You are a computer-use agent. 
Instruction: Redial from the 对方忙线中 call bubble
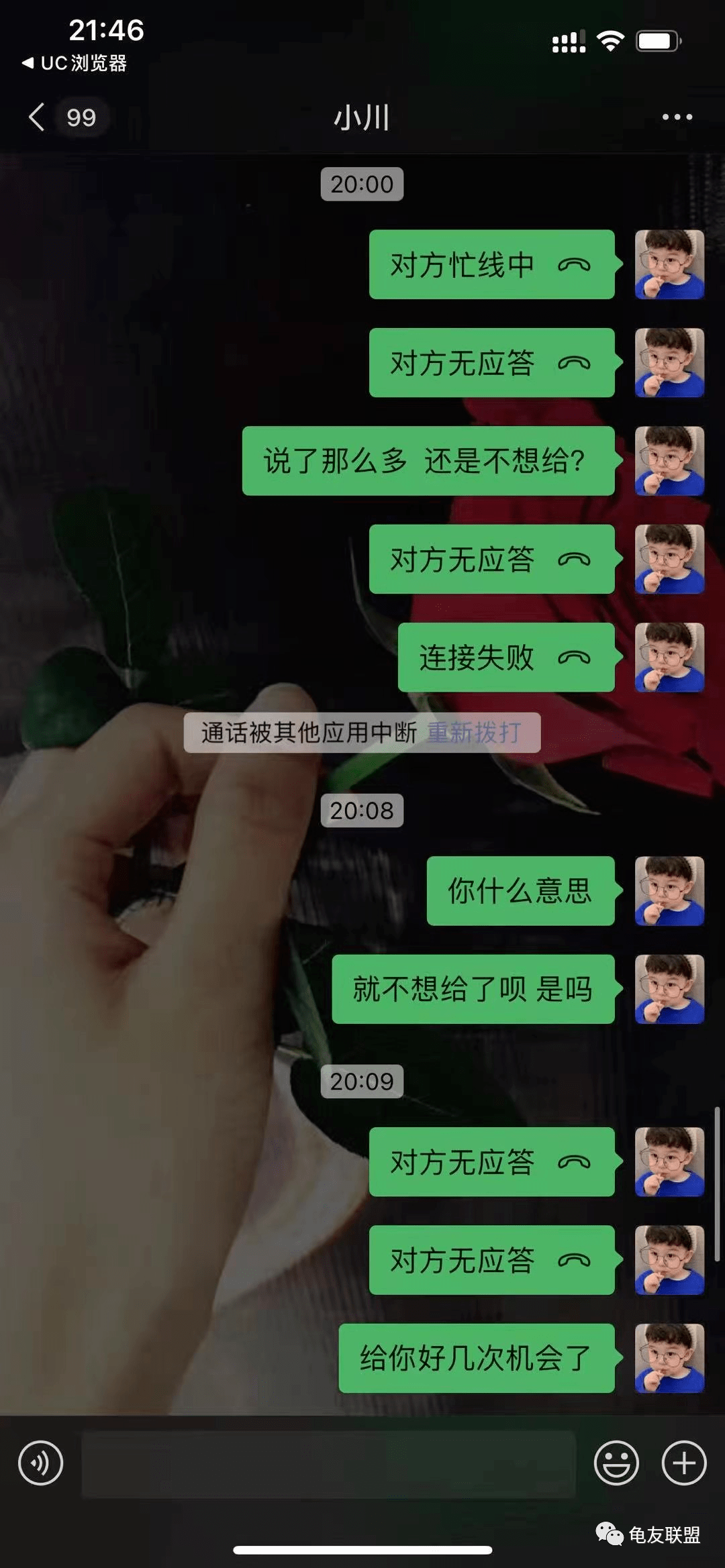491,264
